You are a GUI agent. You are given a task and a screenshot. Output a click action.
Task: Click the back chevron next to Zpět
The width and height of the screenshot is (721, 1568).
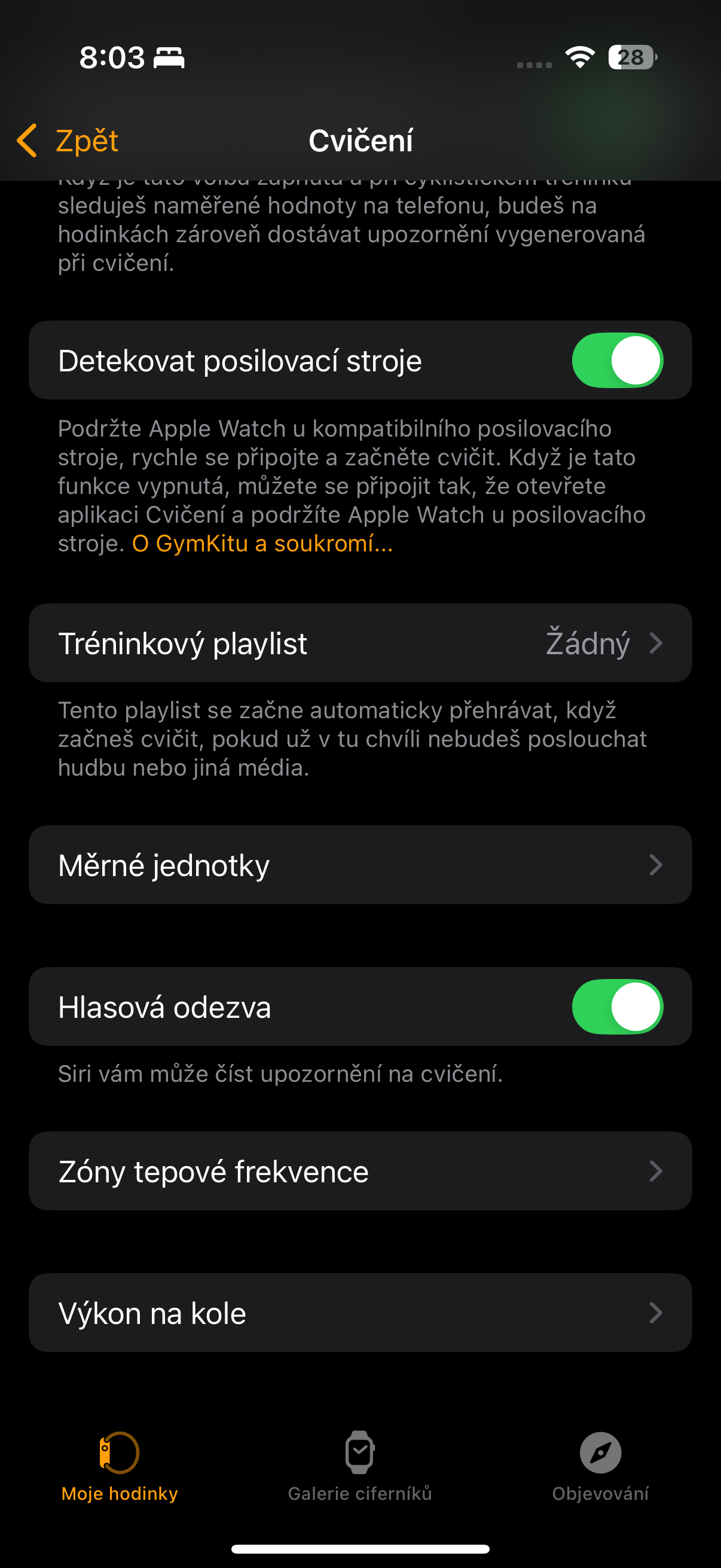tap(27, 140)
